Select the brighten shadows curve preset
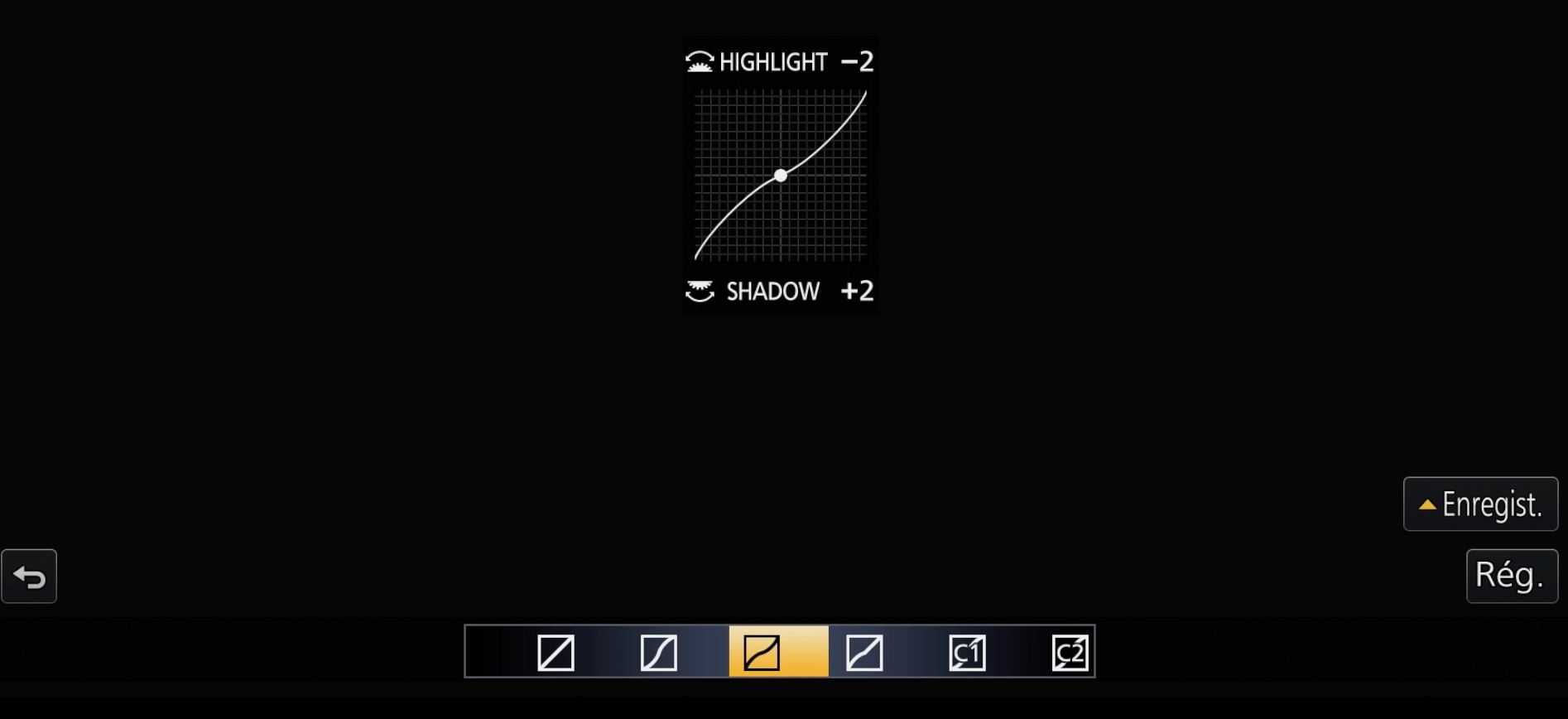 pyautogui.click(x=864, y=653)
